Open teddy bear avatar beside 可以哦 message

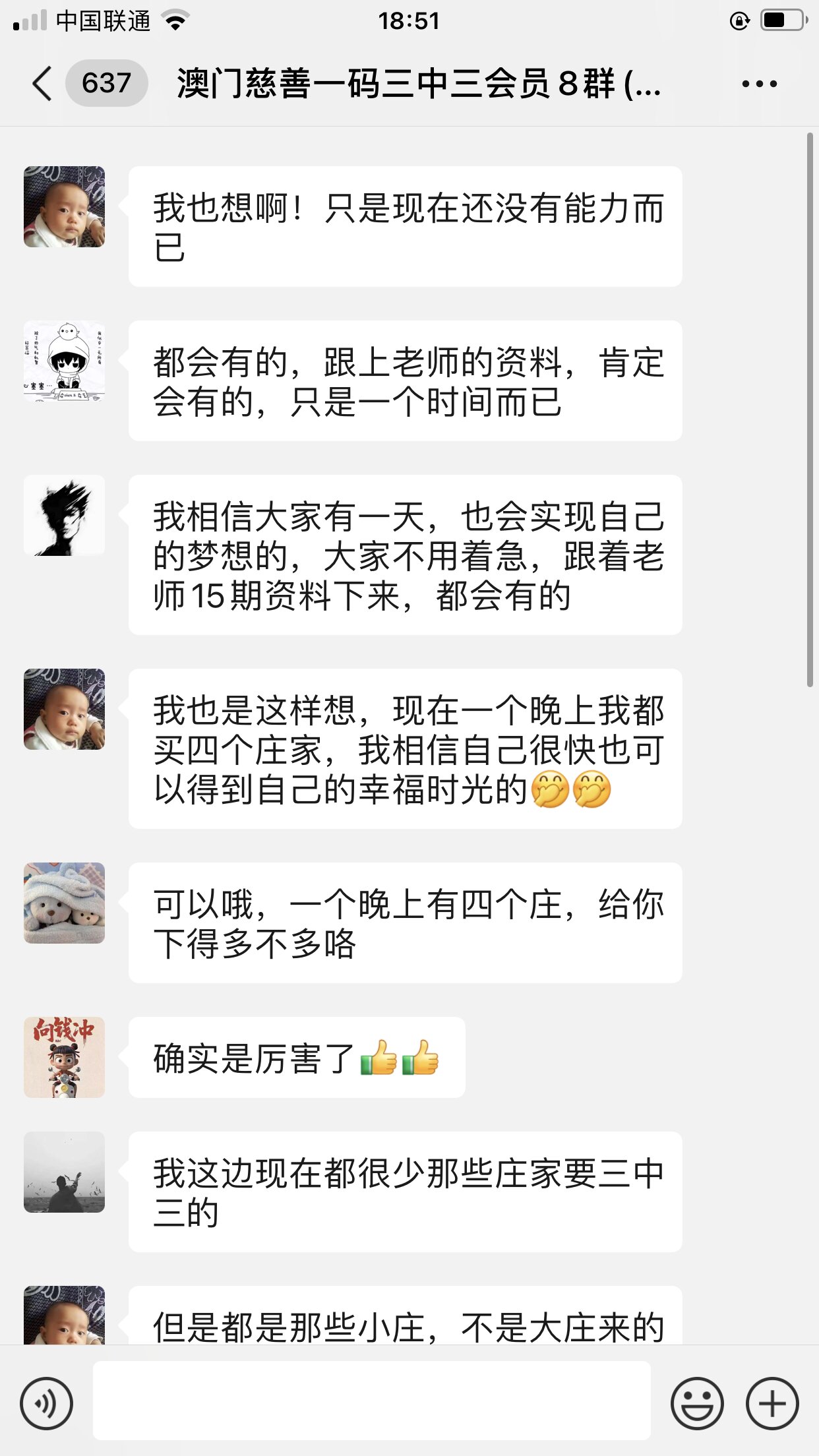click(x=64, y=903)
